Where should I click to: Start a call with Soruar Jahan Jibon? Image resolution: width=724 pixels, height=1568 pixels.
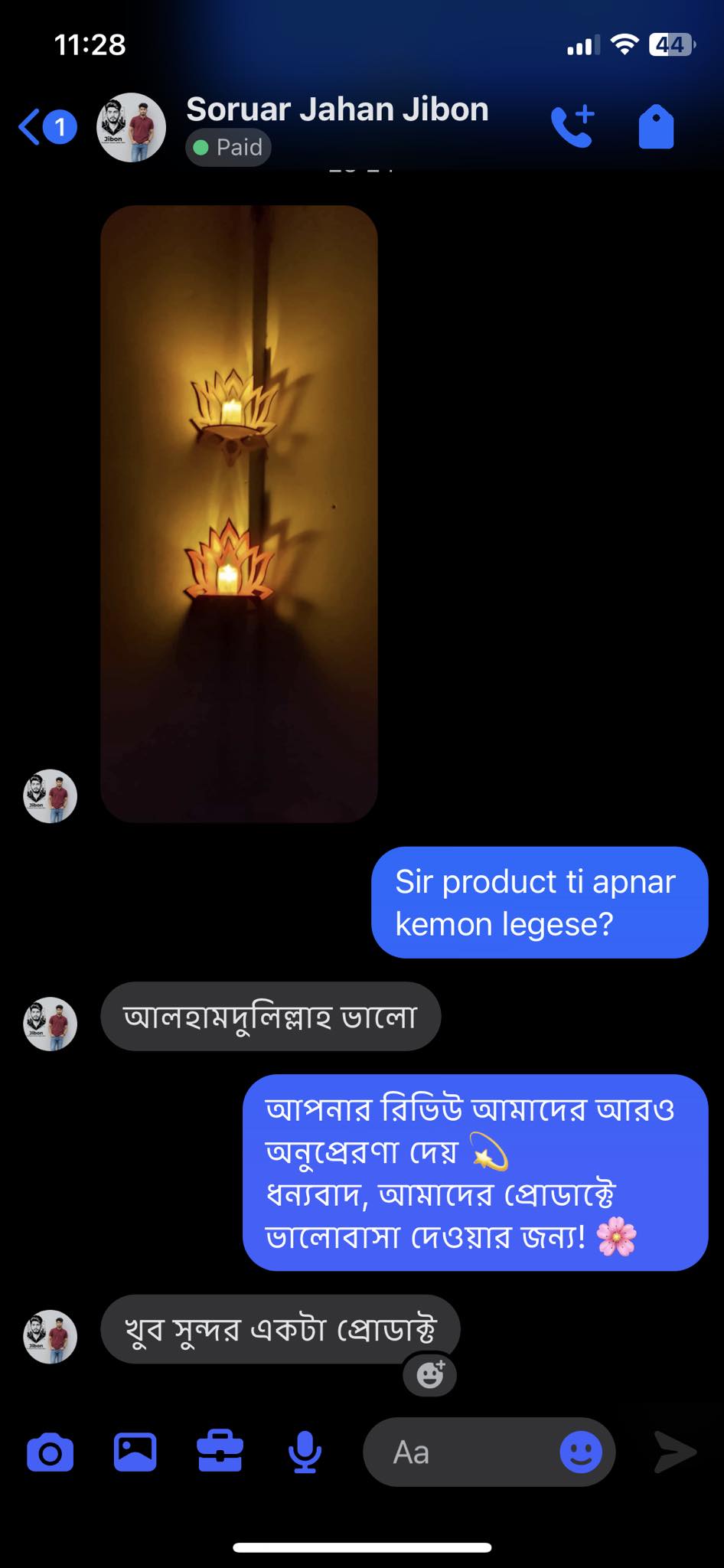pos(572,126)
